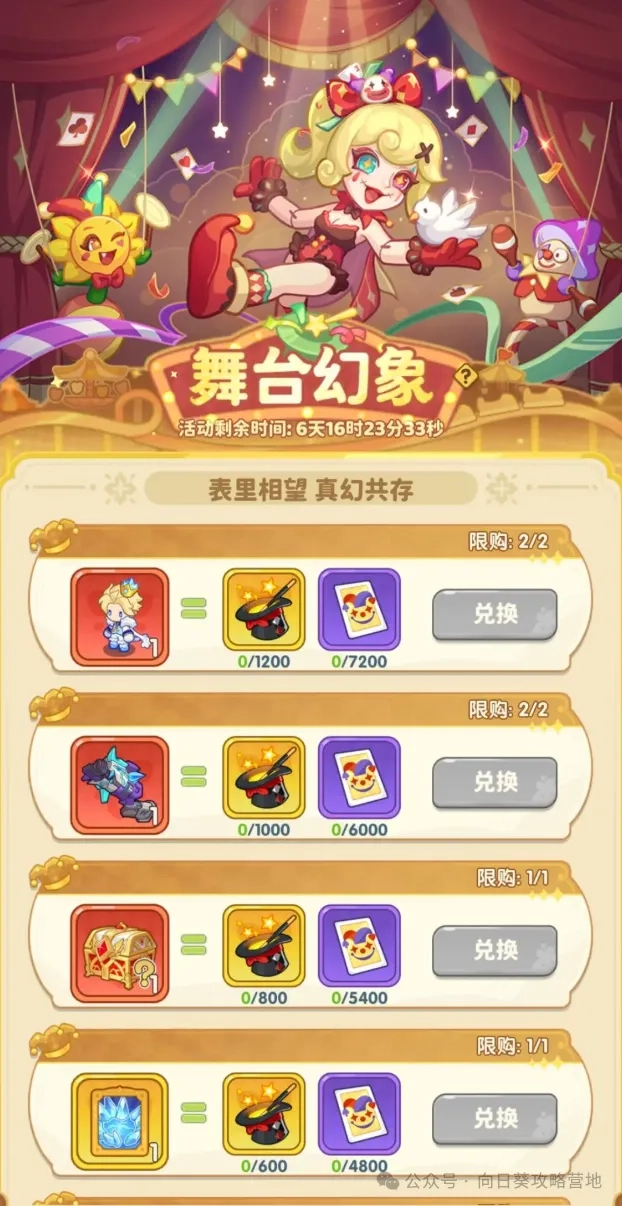View the crossbow weapon reward details
Screen dimensions: 622x1206
tap(119, 785)
